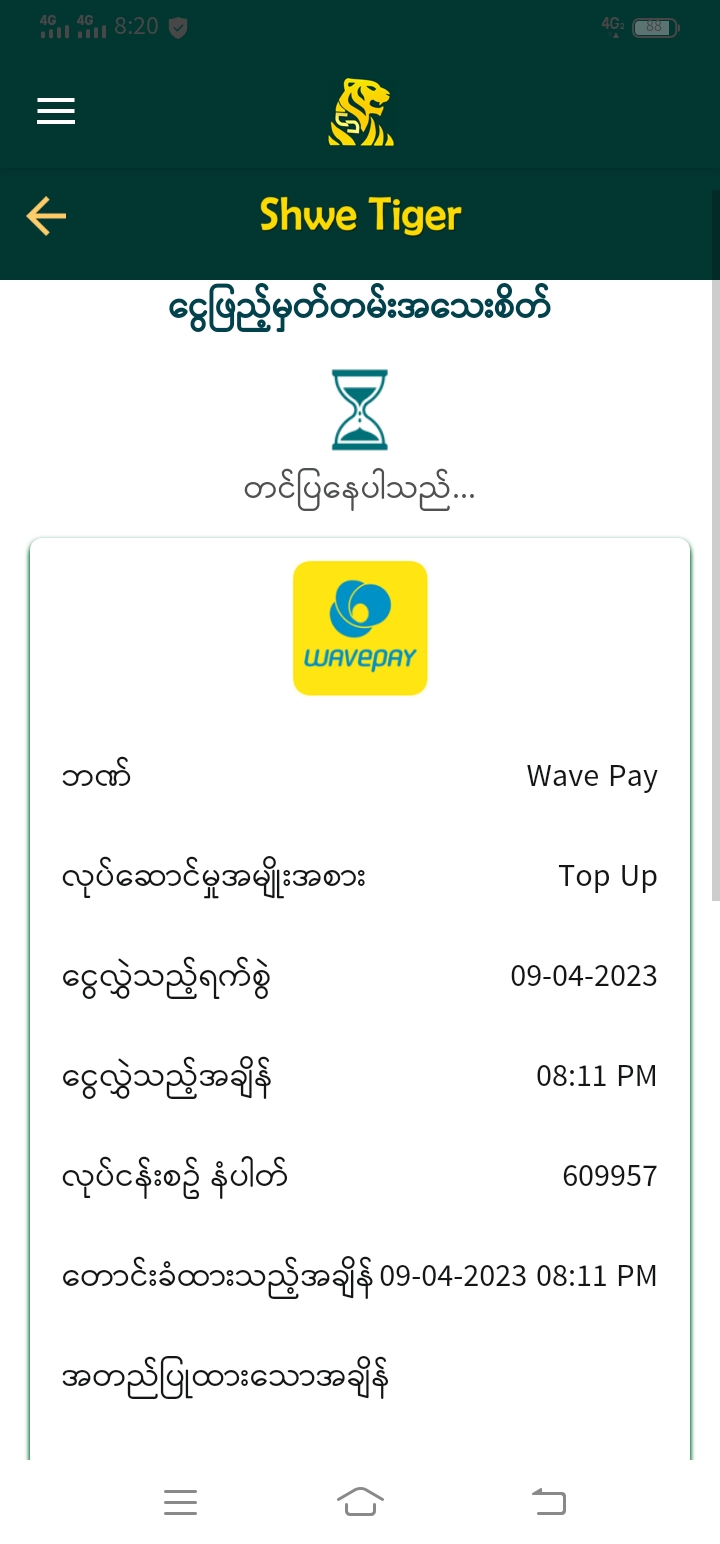The image size is (720, 1544).
Task: Open recent apps from navigation bar
Action: 180,1501
